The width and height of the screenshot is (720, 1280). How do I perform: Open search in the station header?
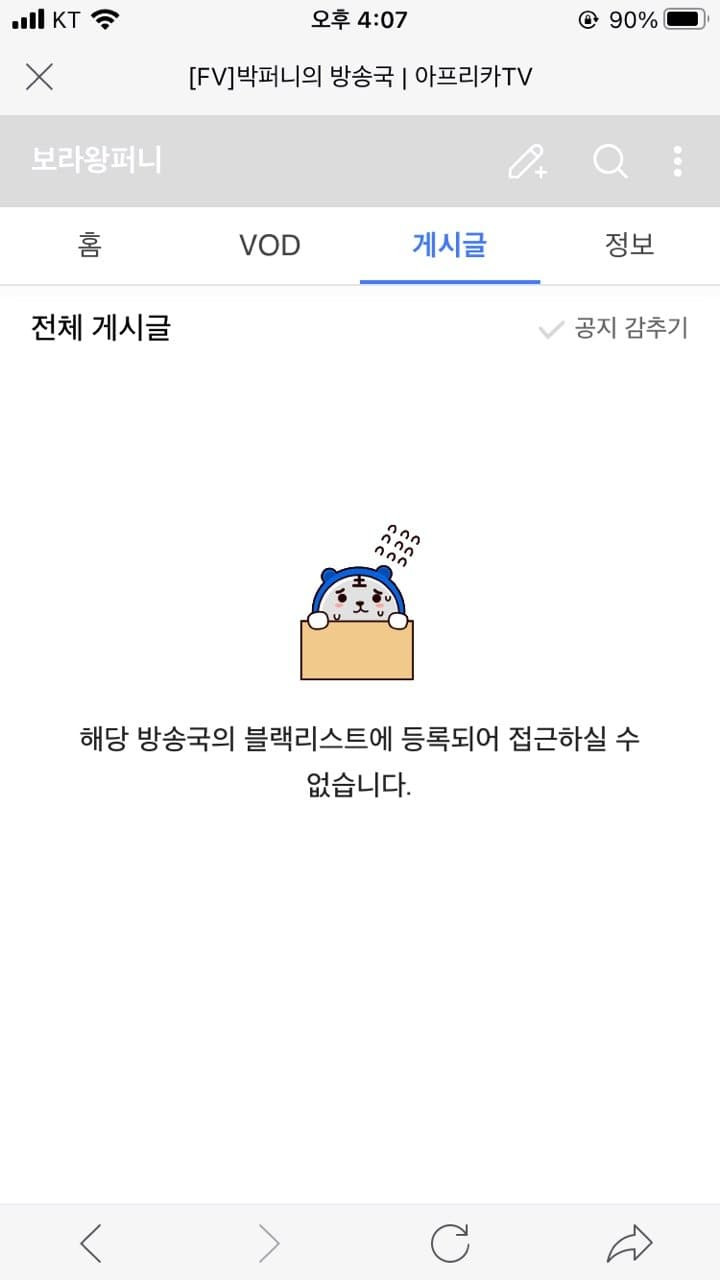609,161
